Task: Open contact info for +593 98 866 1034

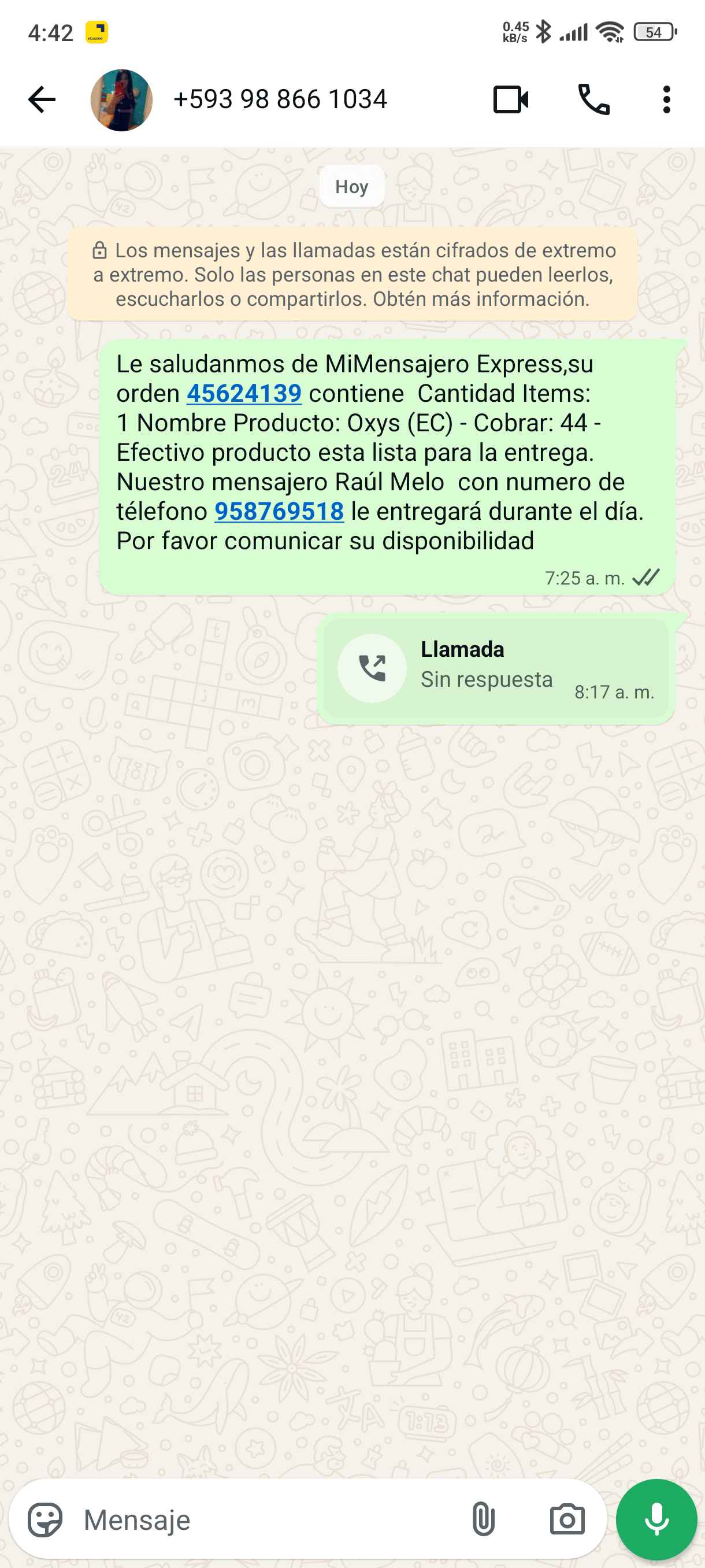Action: 280,100
